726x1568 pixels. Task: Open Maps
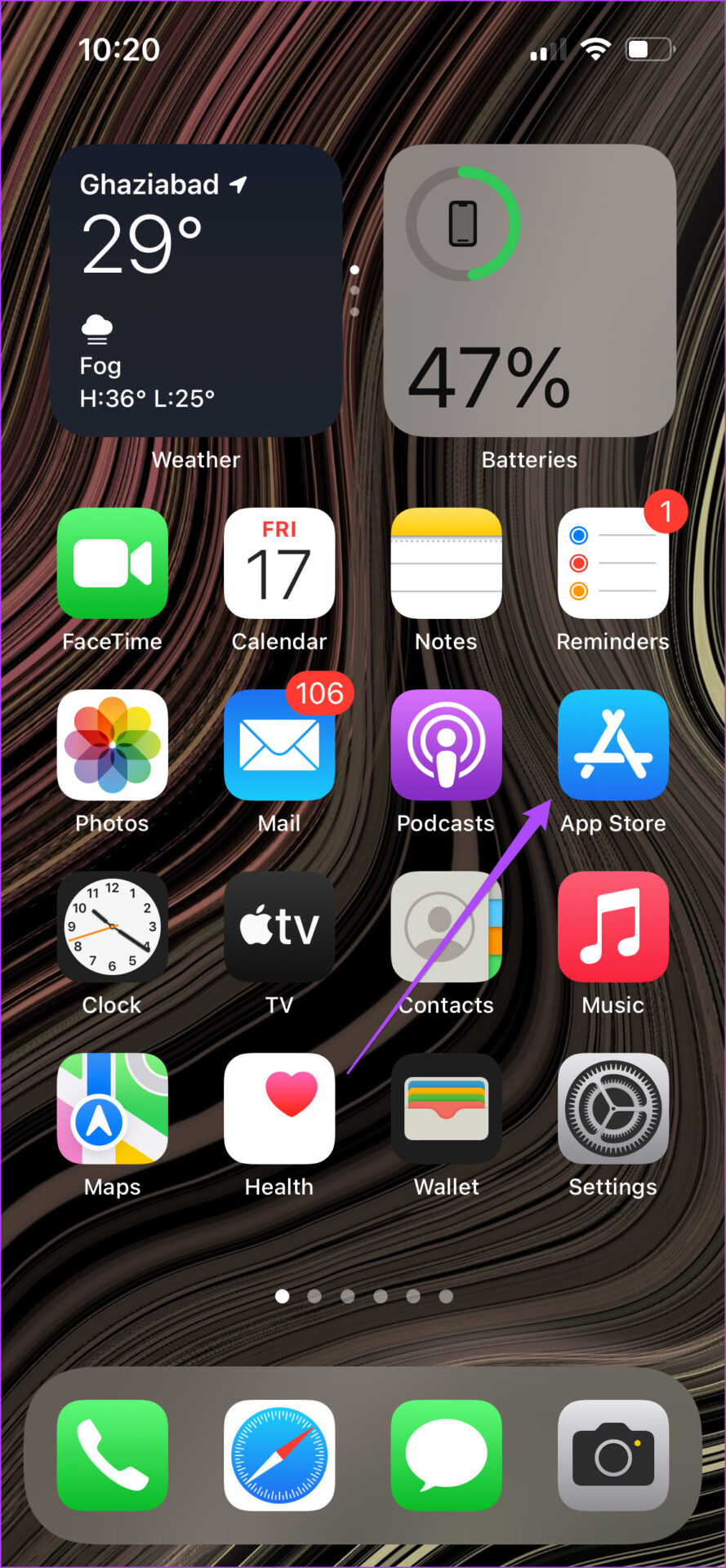[113, 1108]
